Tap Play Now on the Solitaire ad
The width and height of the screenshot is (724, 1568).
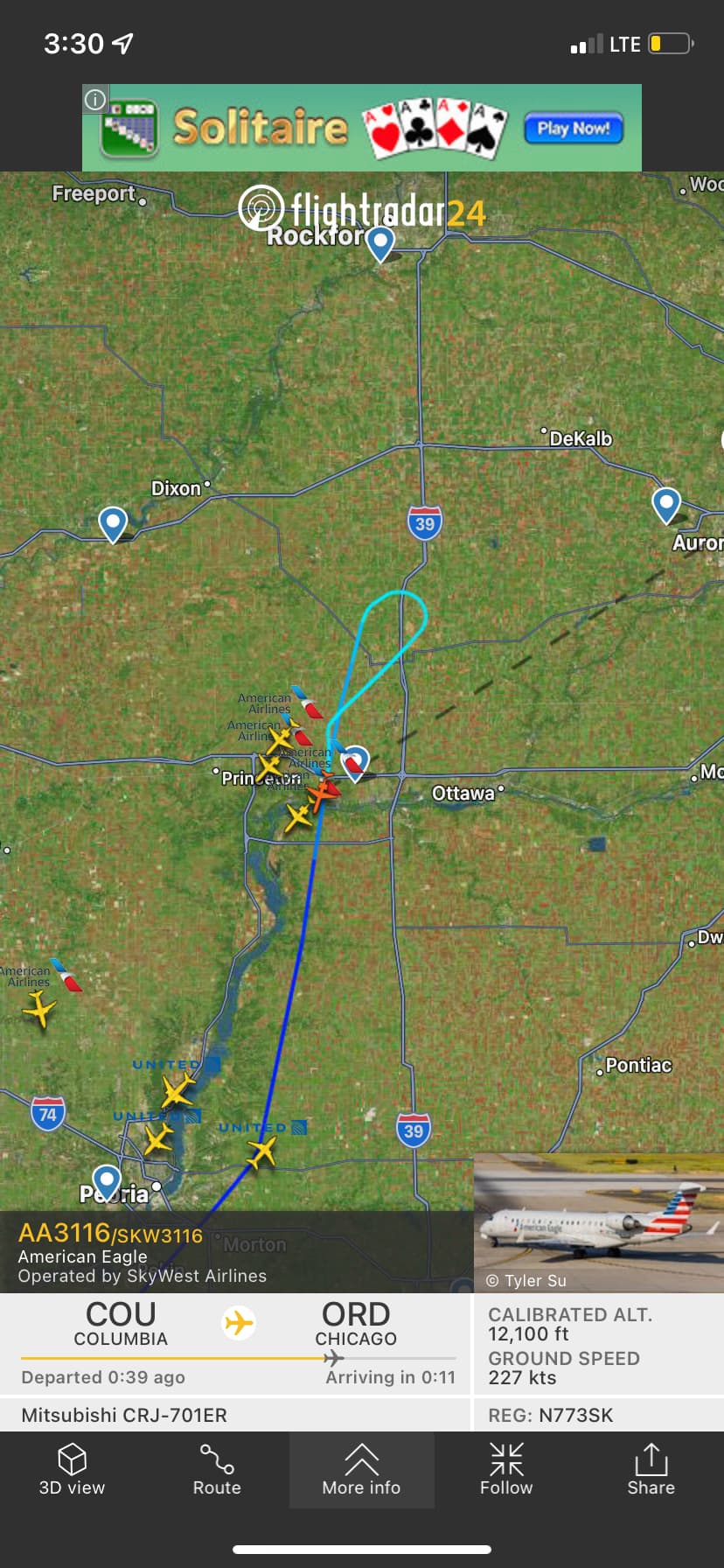pos(573,129)
